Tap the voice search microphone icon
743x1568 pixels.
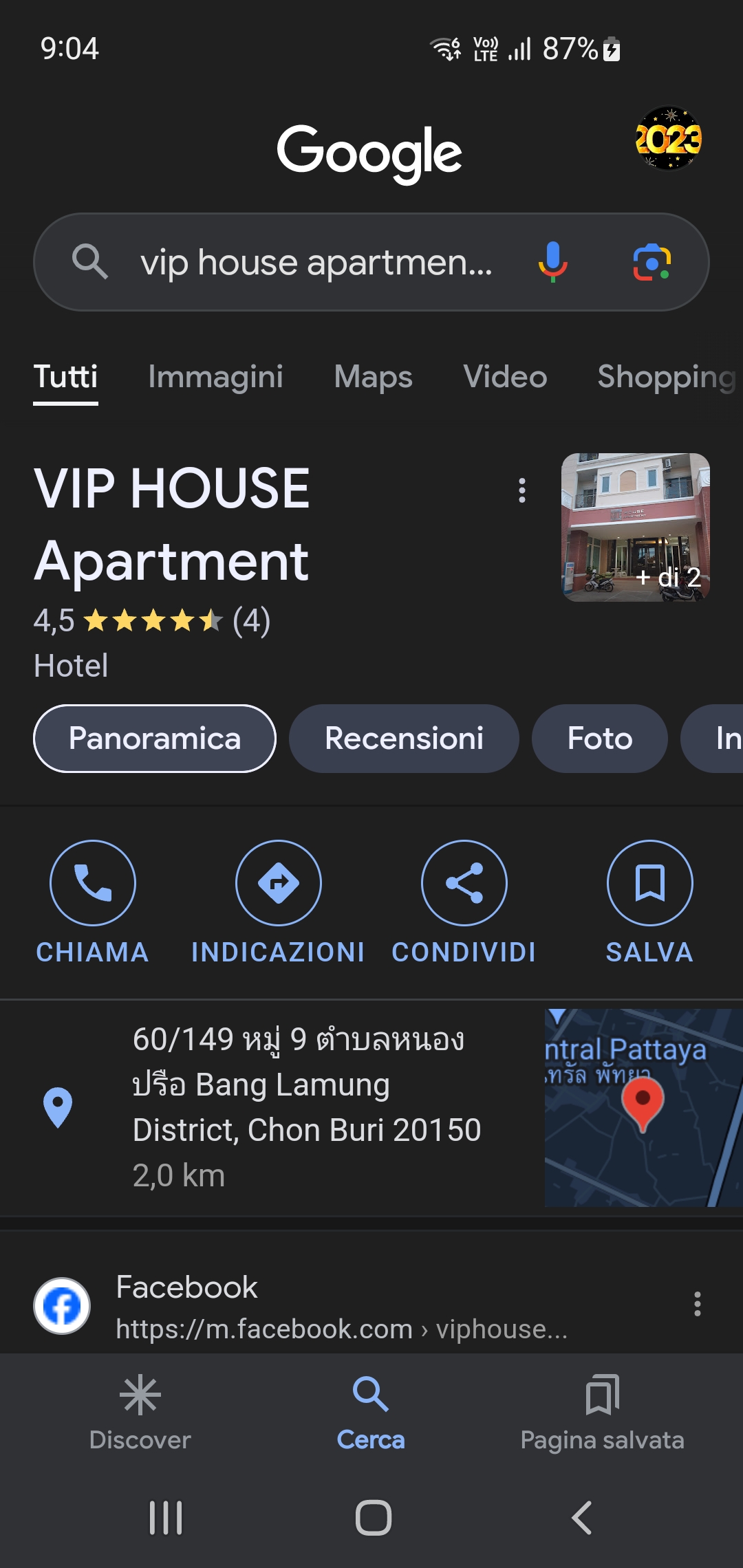pos(554,261)
